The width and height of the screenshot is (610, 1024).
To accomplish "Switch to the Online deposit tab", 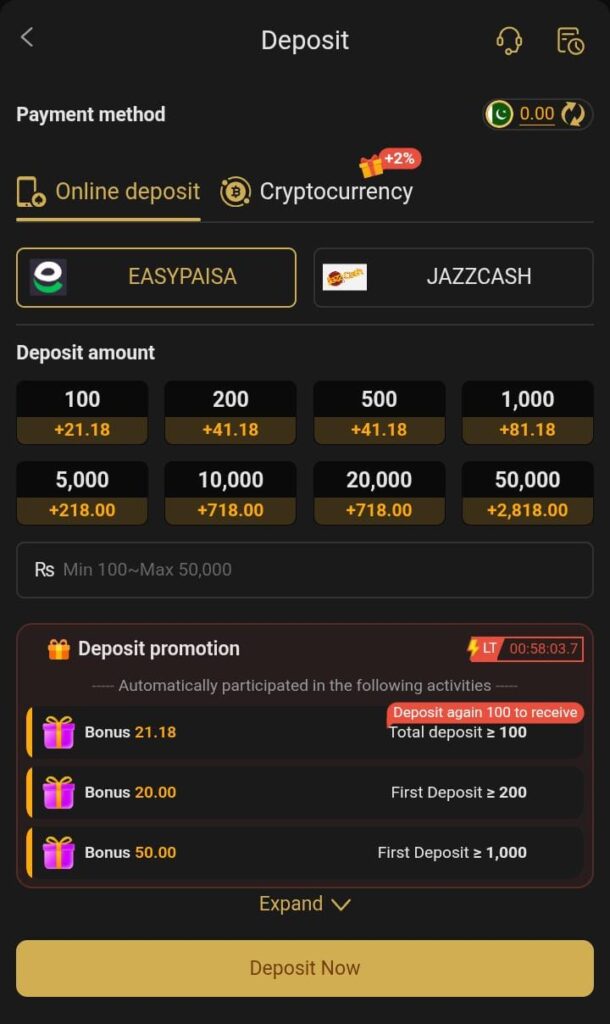I will [x=109, y=191].
